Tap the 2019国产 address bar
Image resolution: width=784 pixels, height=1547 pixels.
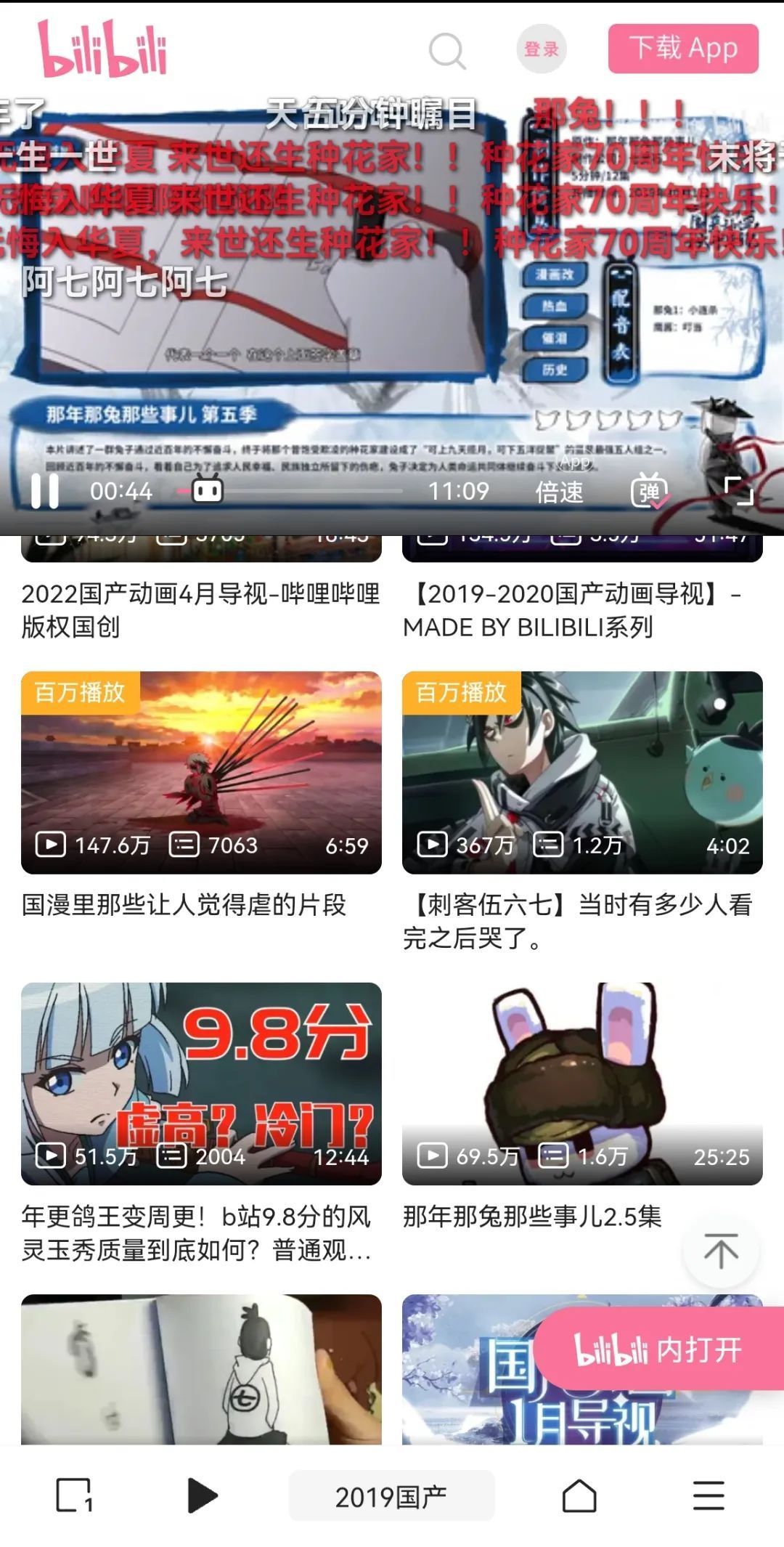tap(391, 1496)
